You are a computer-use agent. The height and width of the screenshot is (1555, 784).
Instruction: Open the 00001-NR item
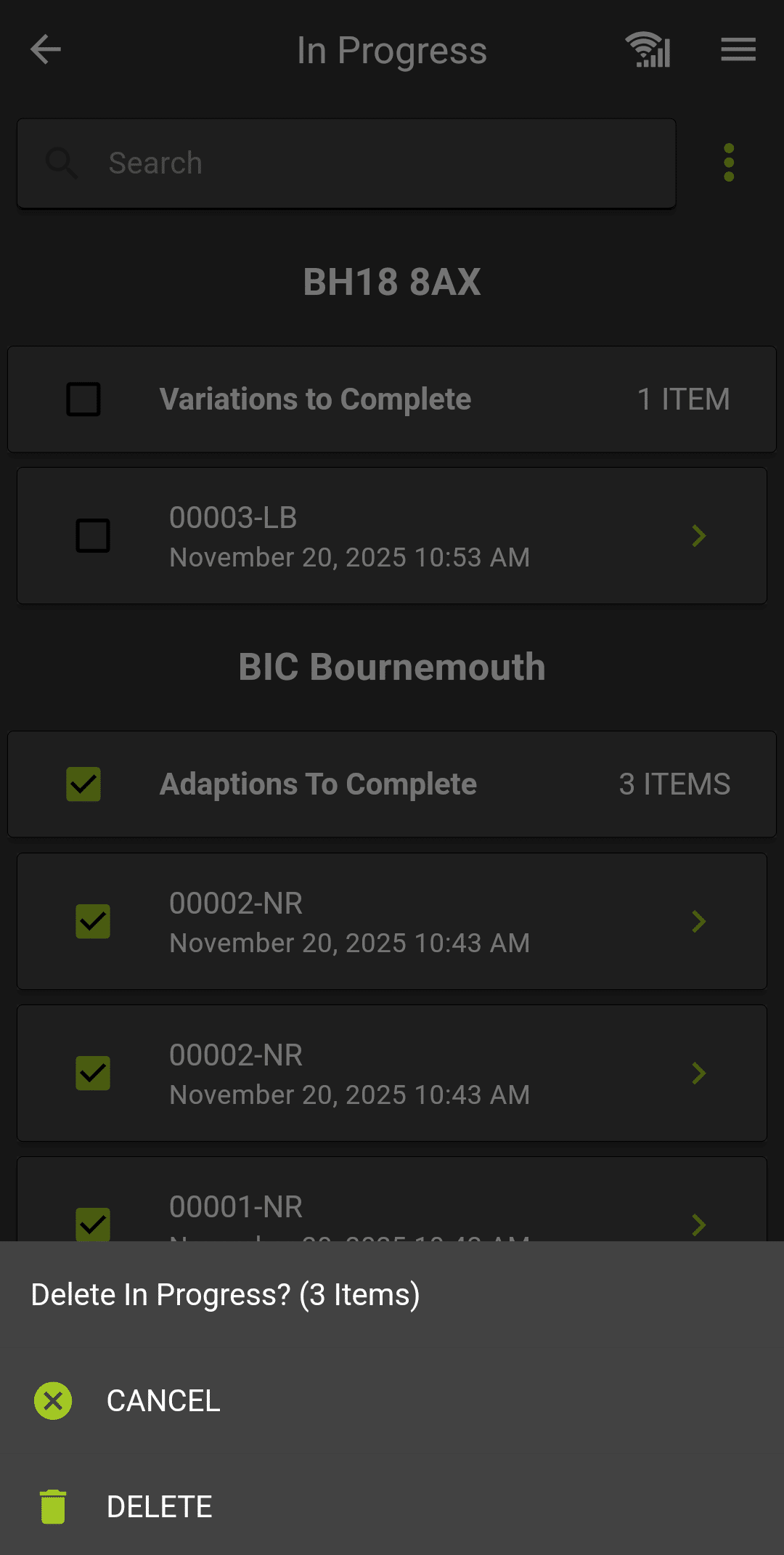(x=698, y=1225)
